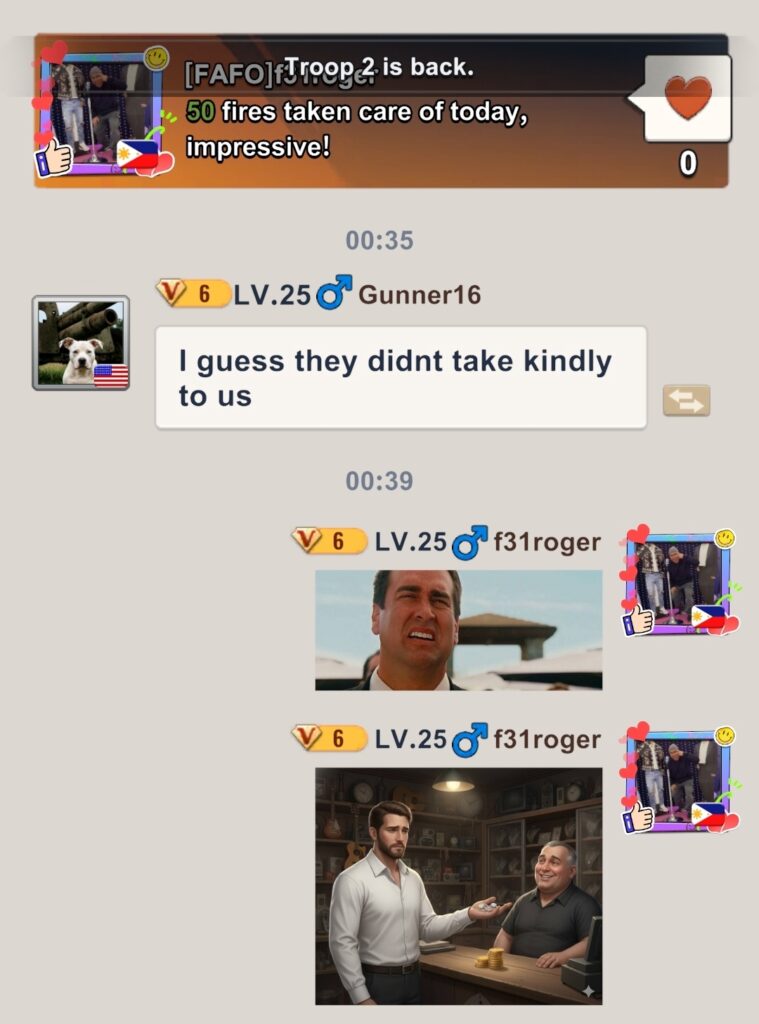View f31roger's pawn shop image full size

pyautogui.click(x=458, y=886)
